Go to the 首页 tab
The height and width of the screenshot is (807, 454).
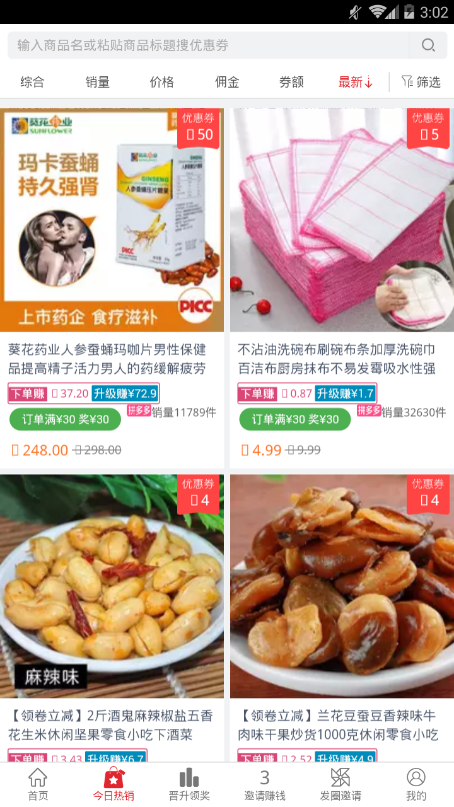pos(38,785)
